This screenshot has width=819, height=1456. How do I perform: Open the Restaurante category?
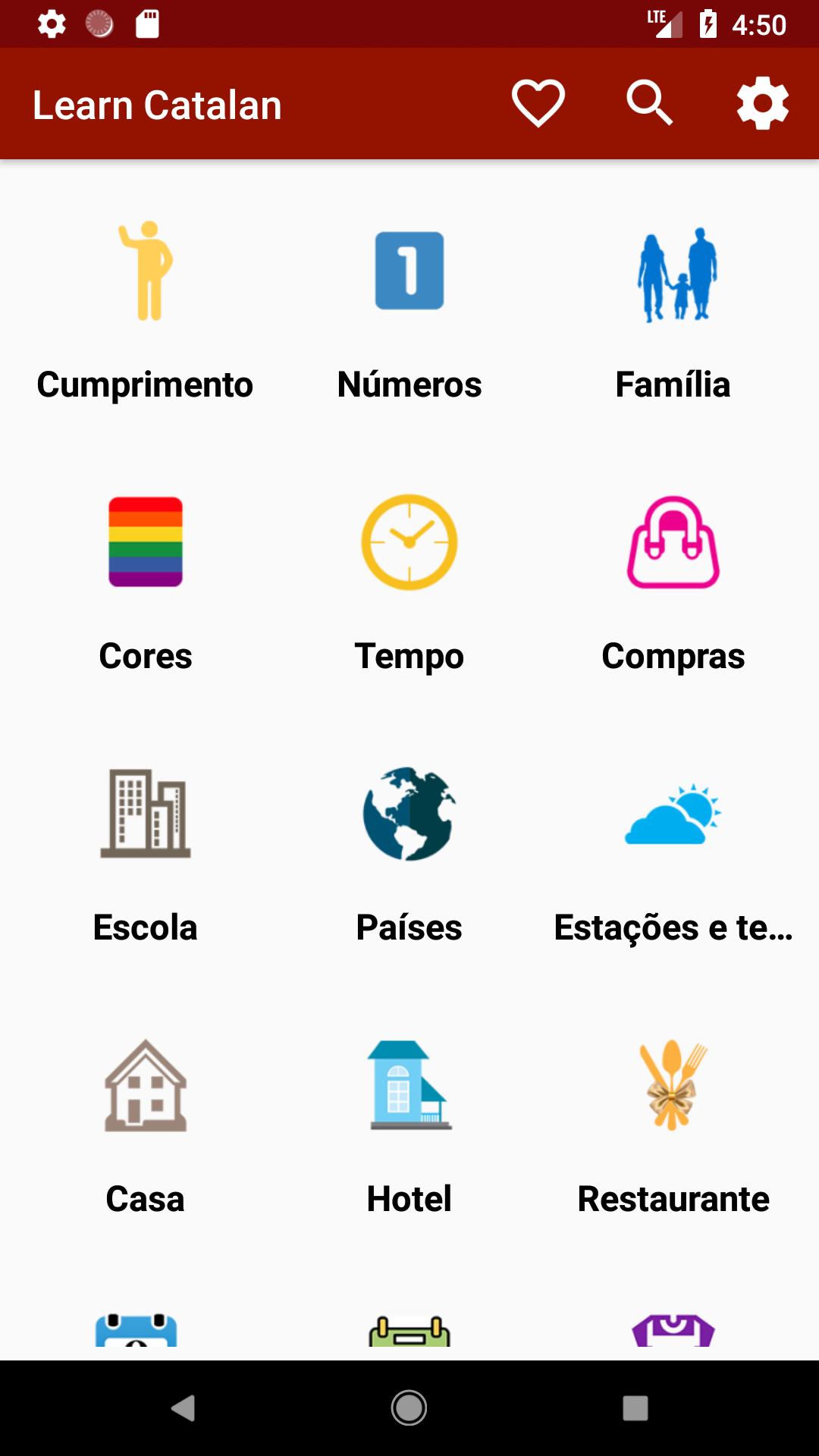pos(673,1125)
